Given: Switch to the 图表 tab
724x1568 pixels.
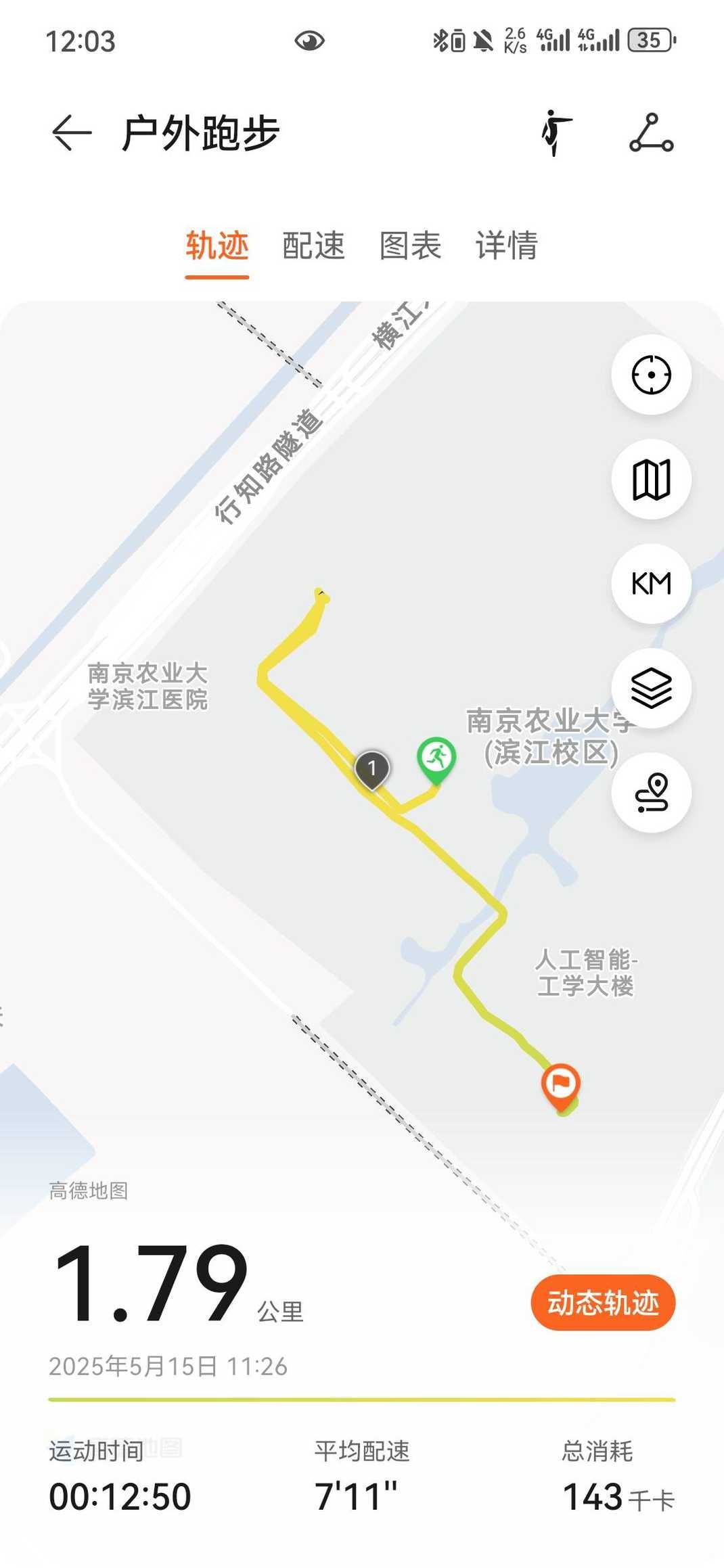Looking at the screenshot, I should click(410, 246).
